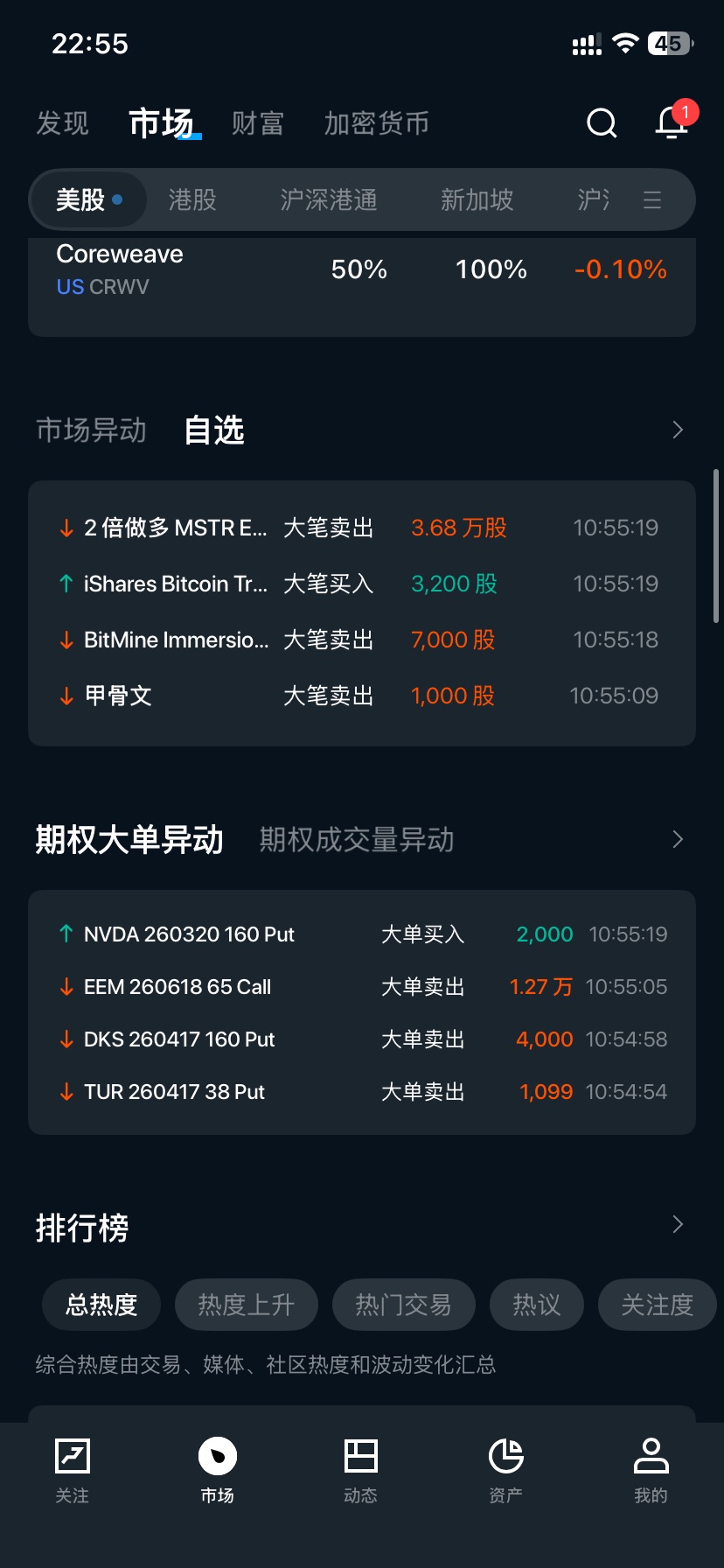The height and width of the screenshot is (1568, 724).
Task: Switch to the 发现 top tab
Action: pos(62,123)
